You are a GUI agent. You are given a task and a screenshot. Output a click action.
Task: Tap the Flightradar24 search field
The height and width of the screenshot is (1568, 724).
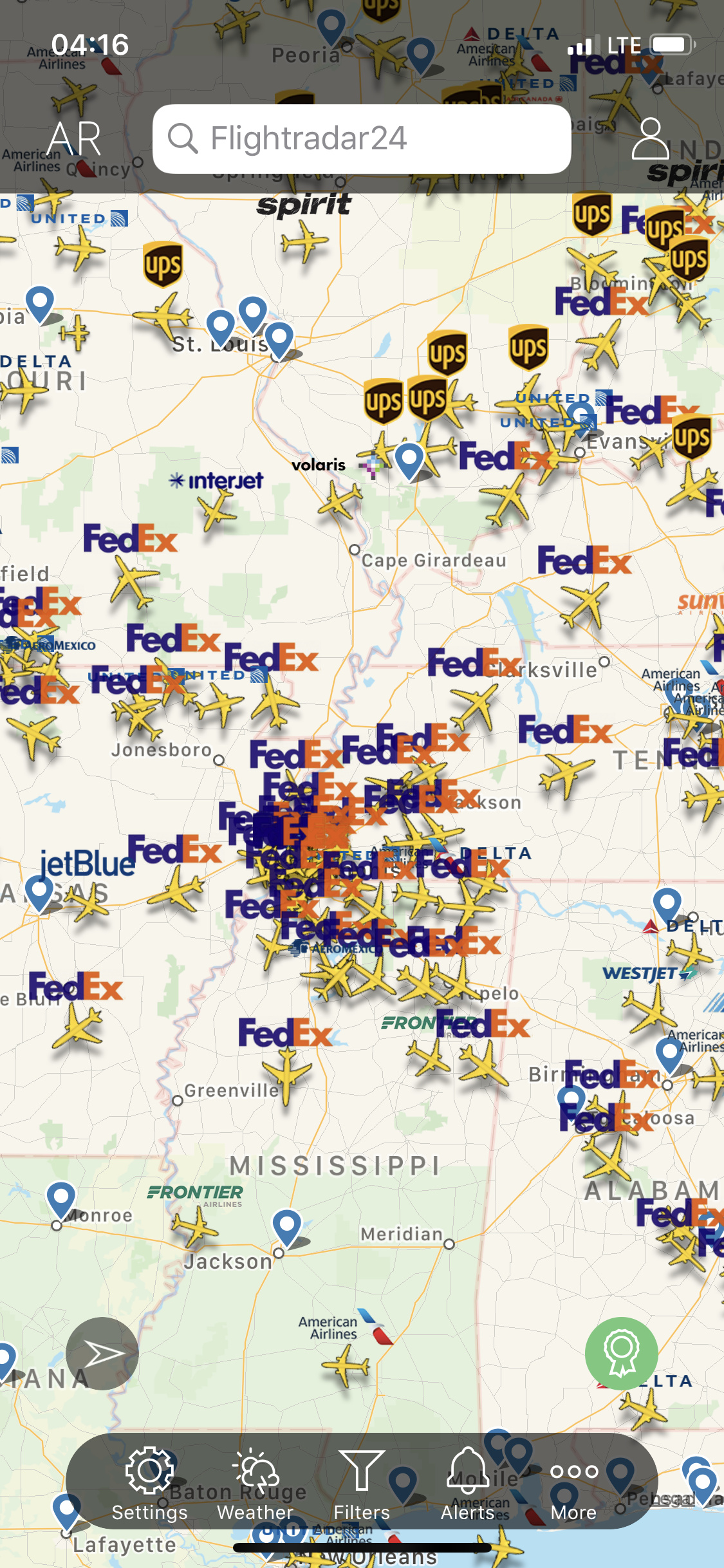362,138
